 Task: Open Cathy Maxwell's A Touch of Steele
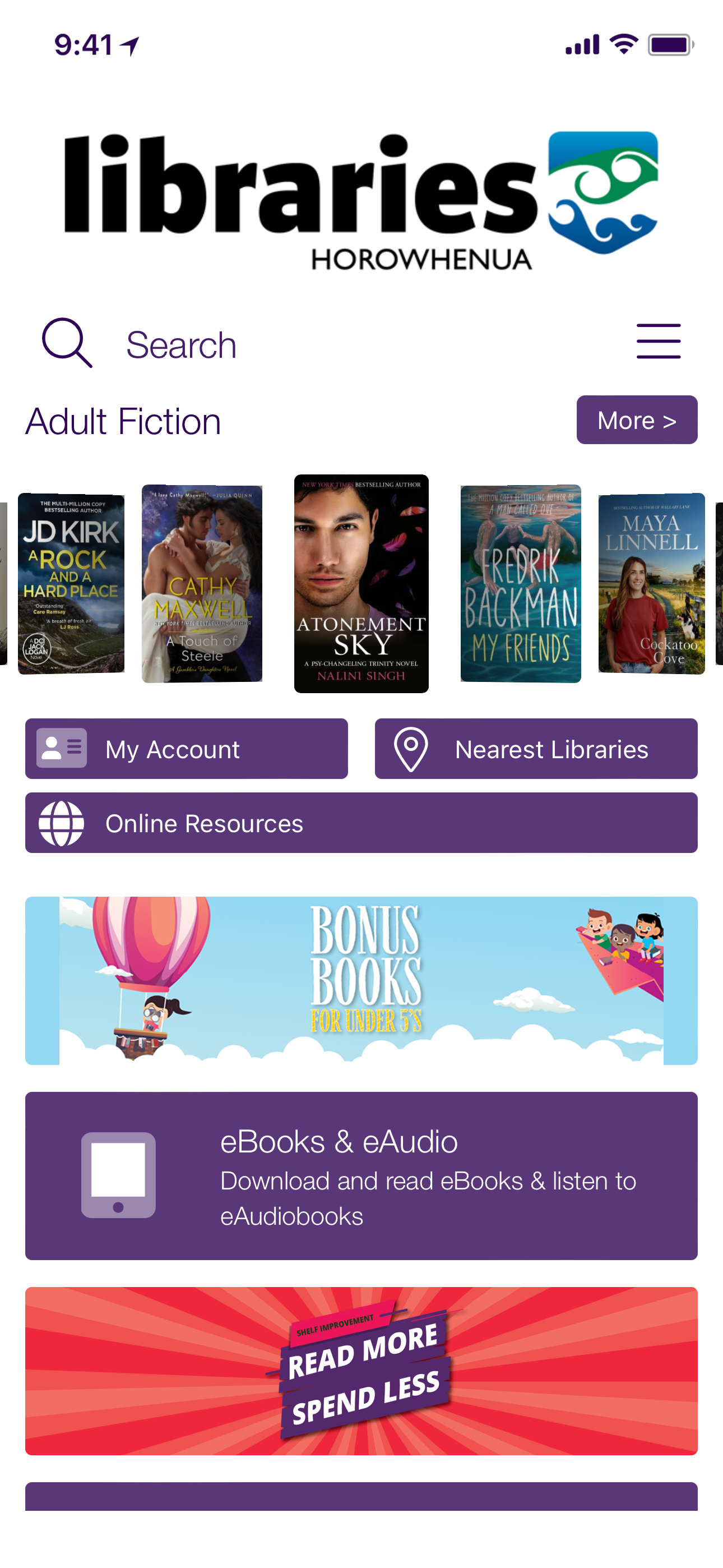201,584
